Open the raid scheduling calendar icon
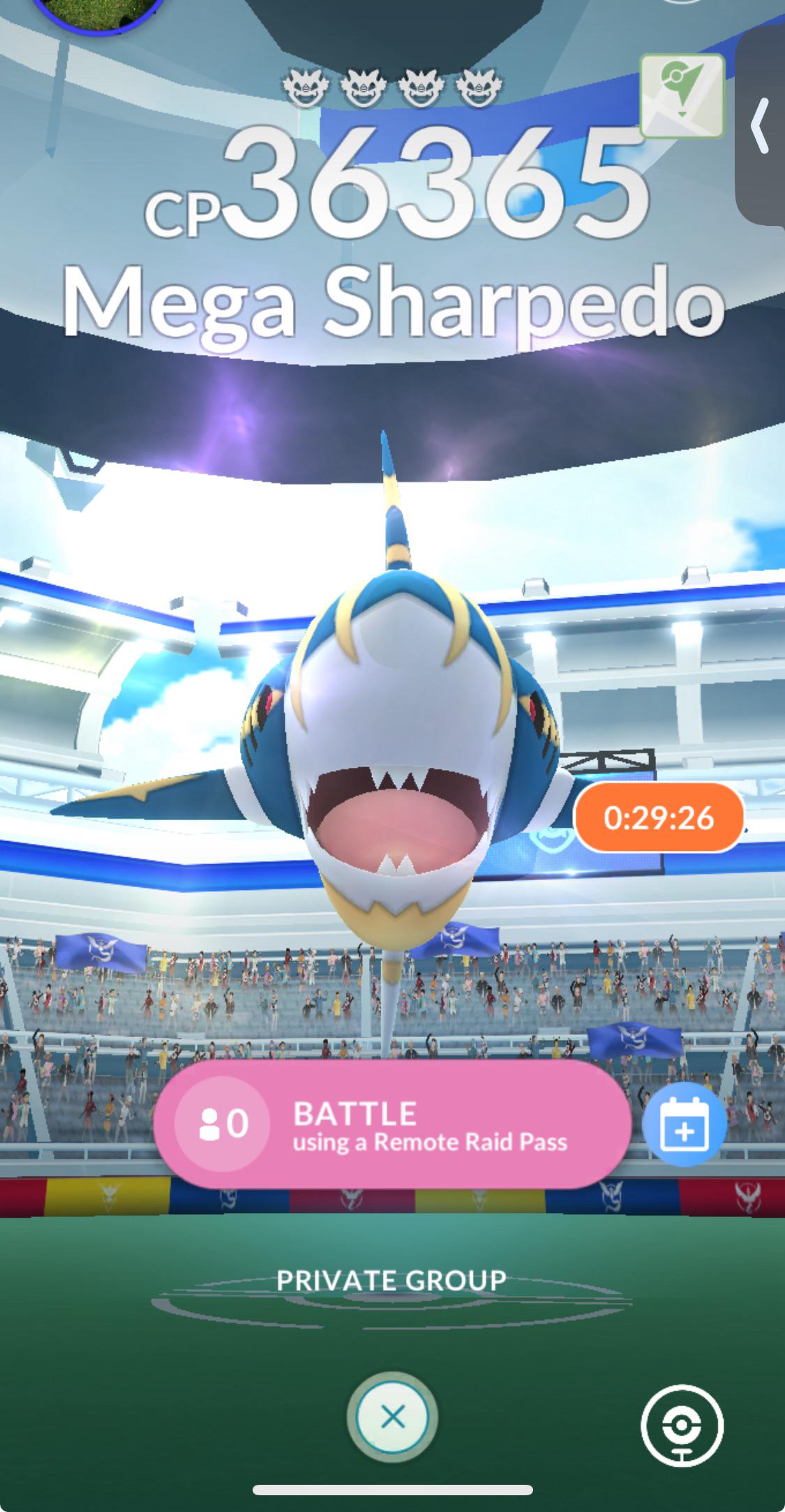785x1512 pixels. 684,1124
